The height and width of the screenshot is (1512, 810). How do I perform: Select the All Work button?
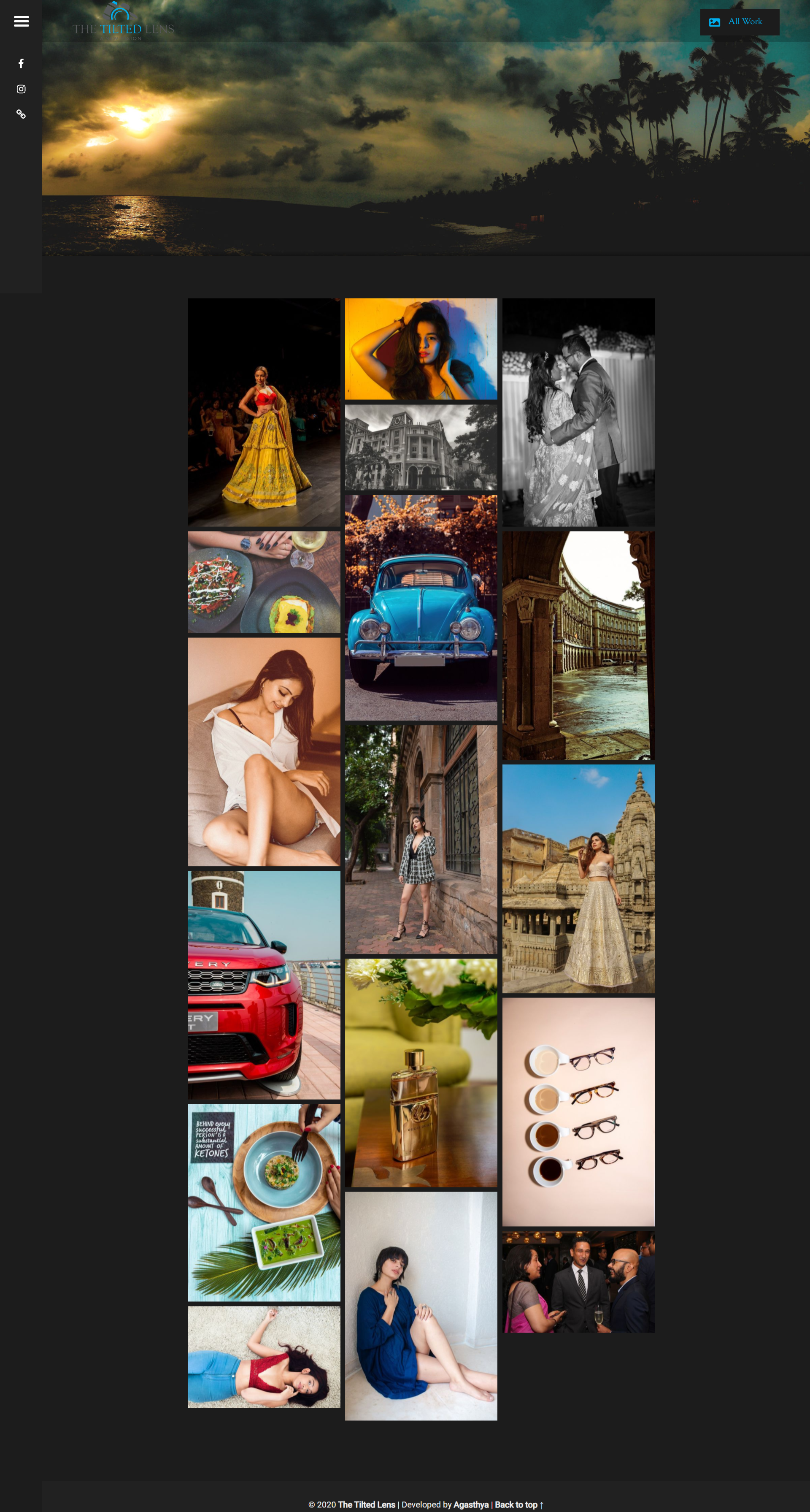(x=739, y=22)
